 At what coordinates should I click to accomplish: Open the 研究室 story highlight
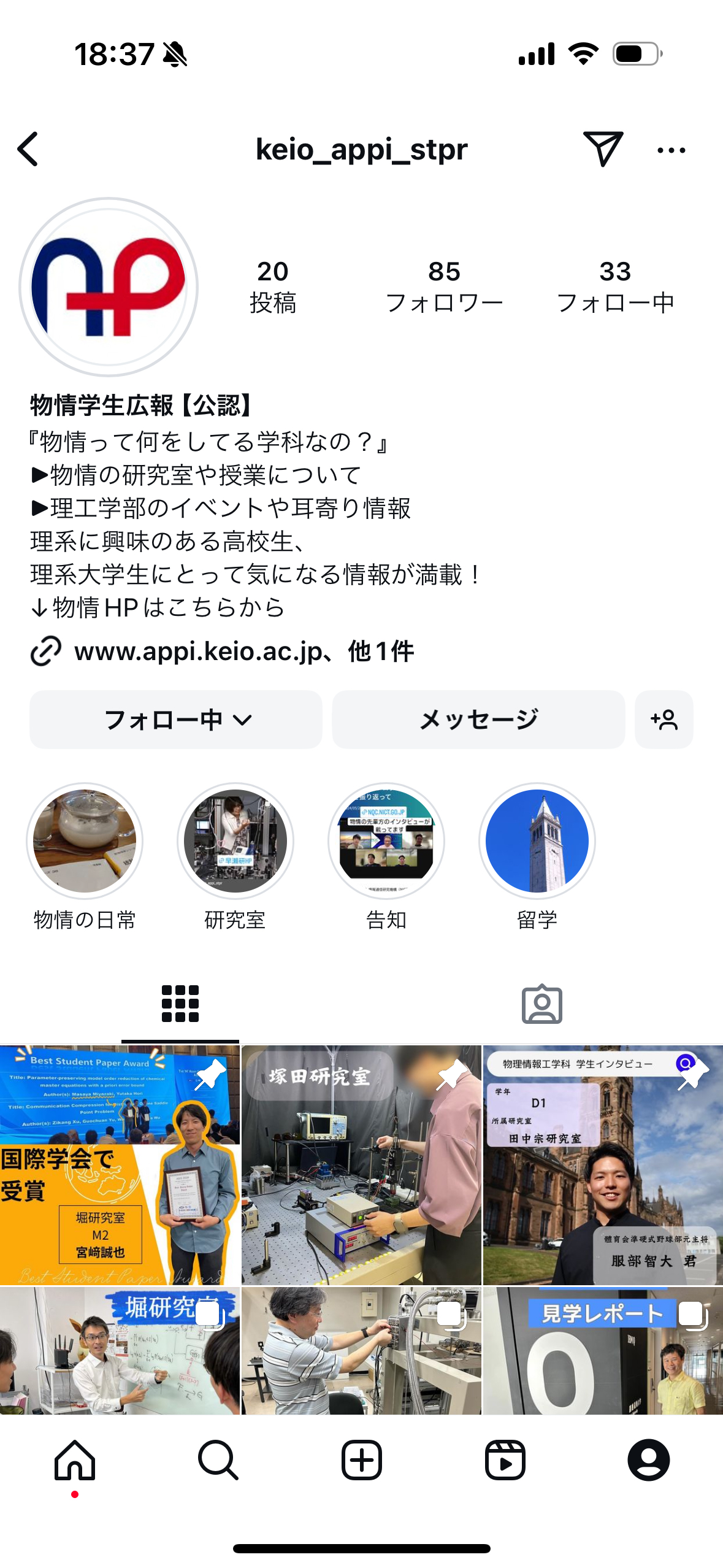(x=235, y=841)
